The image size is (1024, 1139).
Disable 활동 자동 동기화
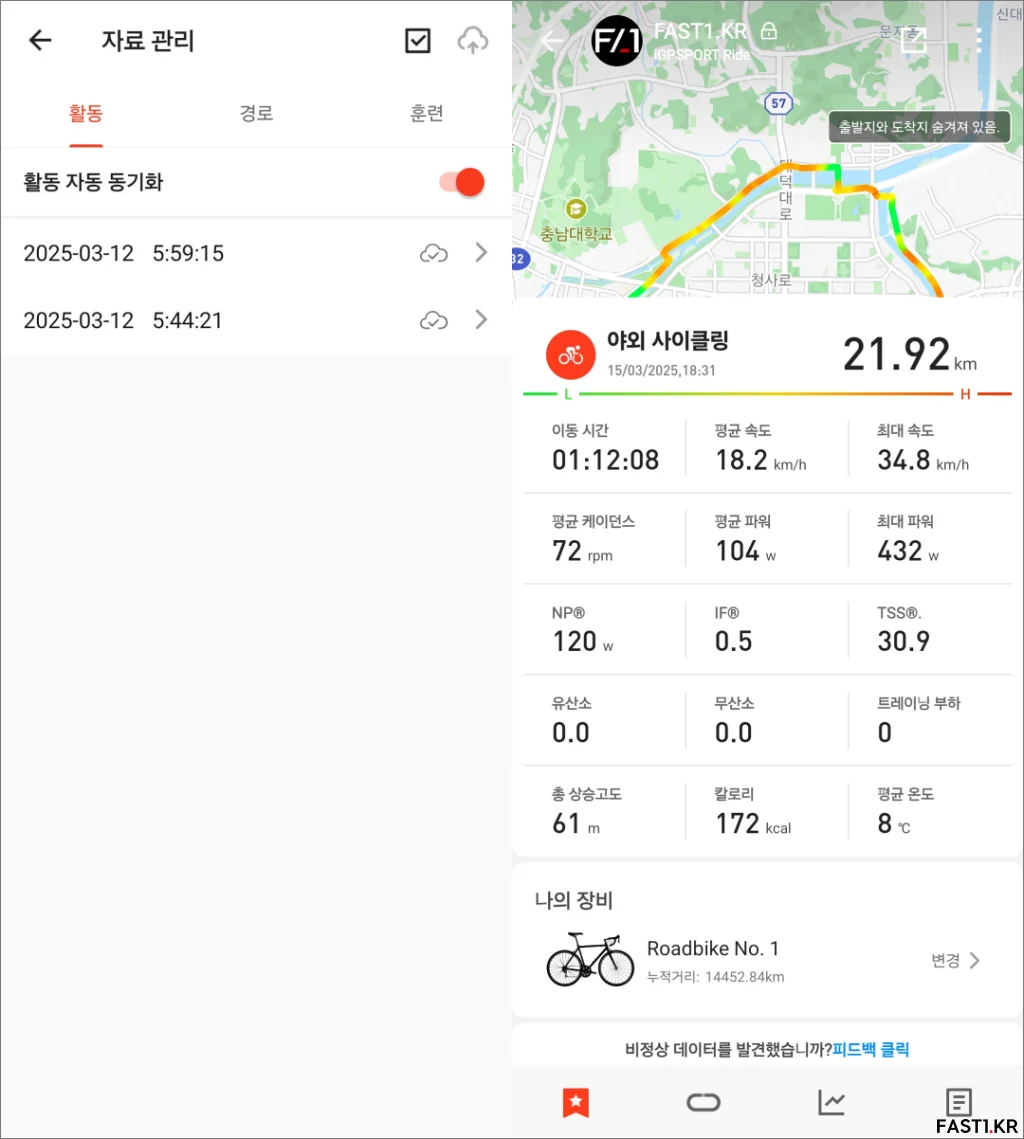tap(462, 182)
